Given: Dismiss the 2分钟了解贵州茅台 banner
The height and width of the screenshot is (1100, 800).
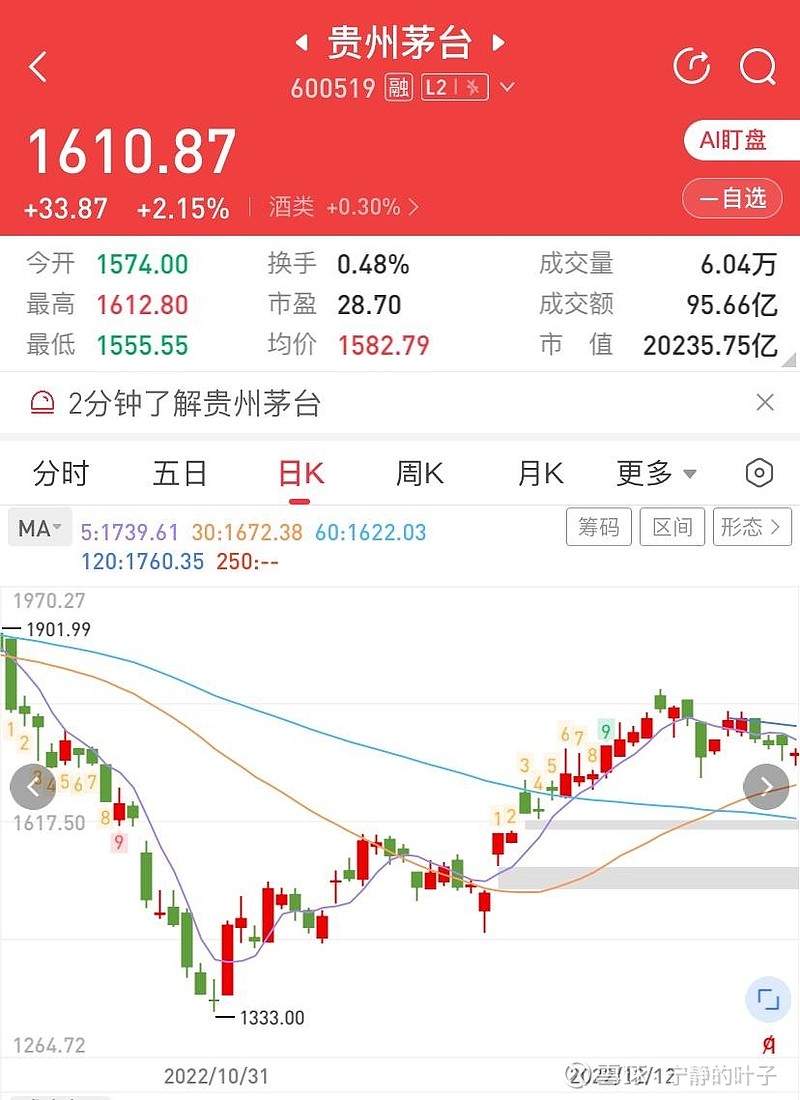Looking at the screenshot, I should pos(766,402).
